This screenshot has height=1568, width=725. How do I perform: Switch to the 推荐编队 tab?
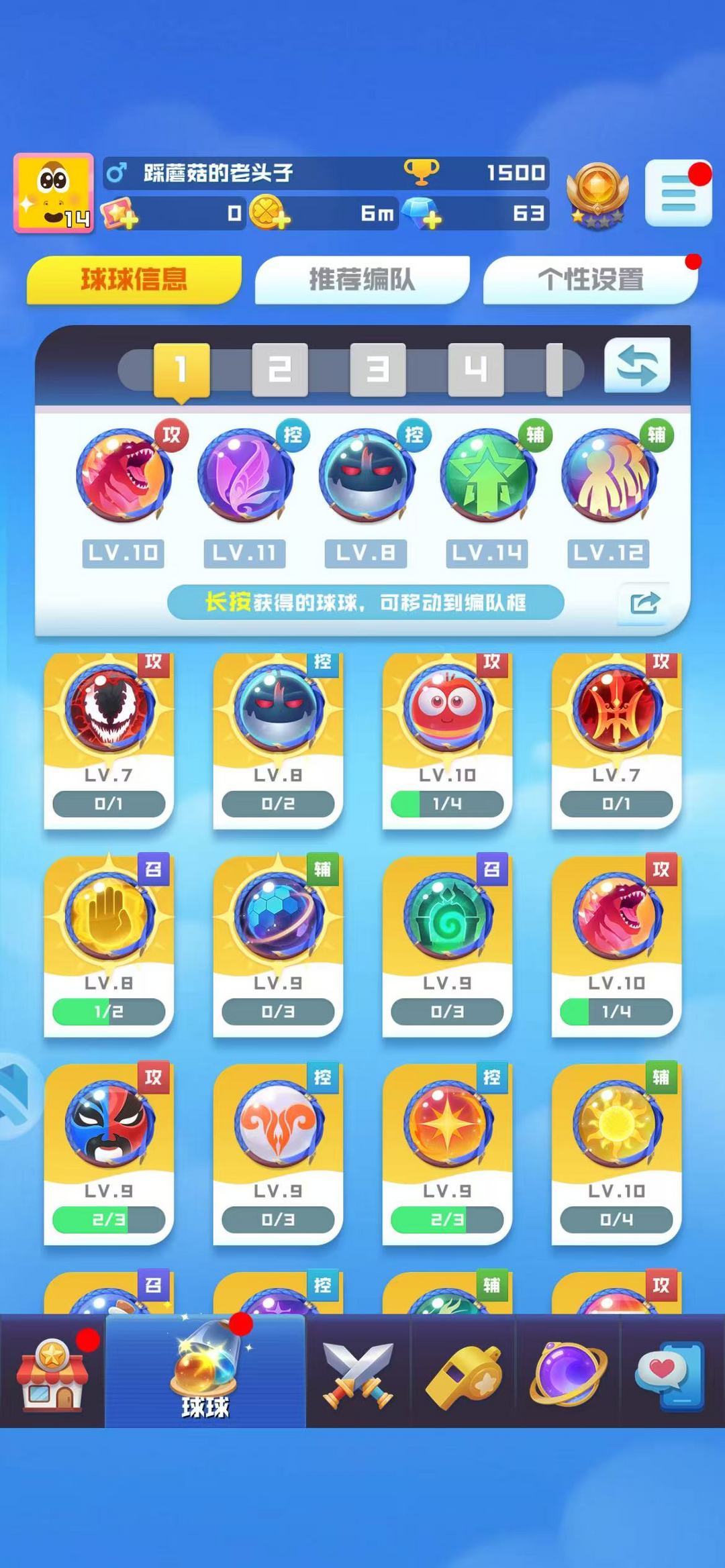[x=362, y=280]
